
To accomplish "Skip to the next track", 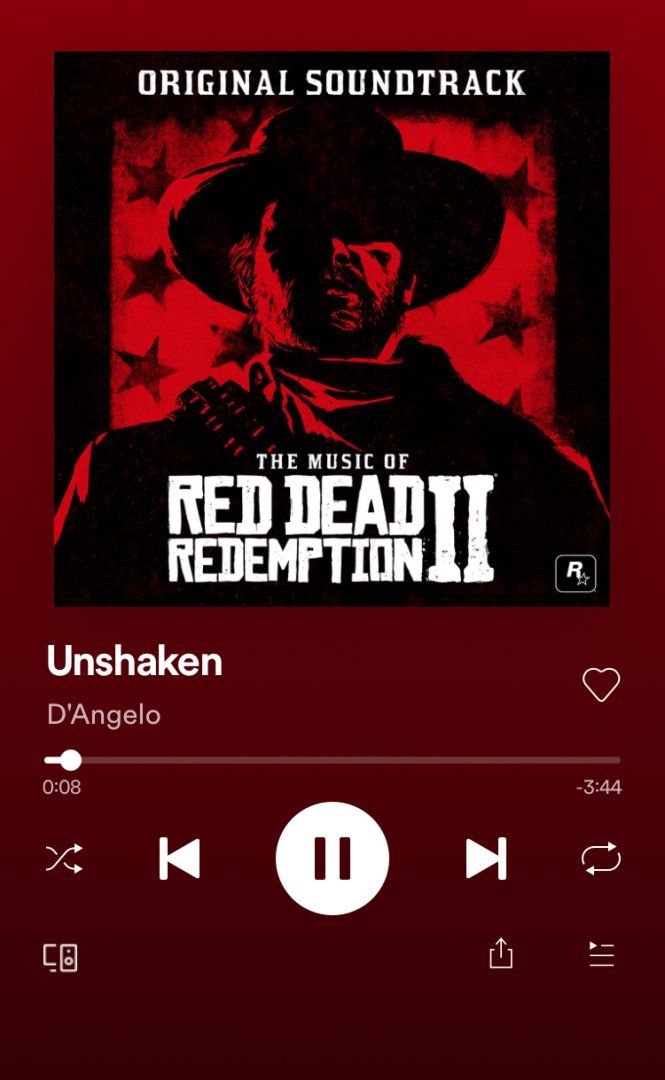I will pyautogui.click(x=486, y=858).
